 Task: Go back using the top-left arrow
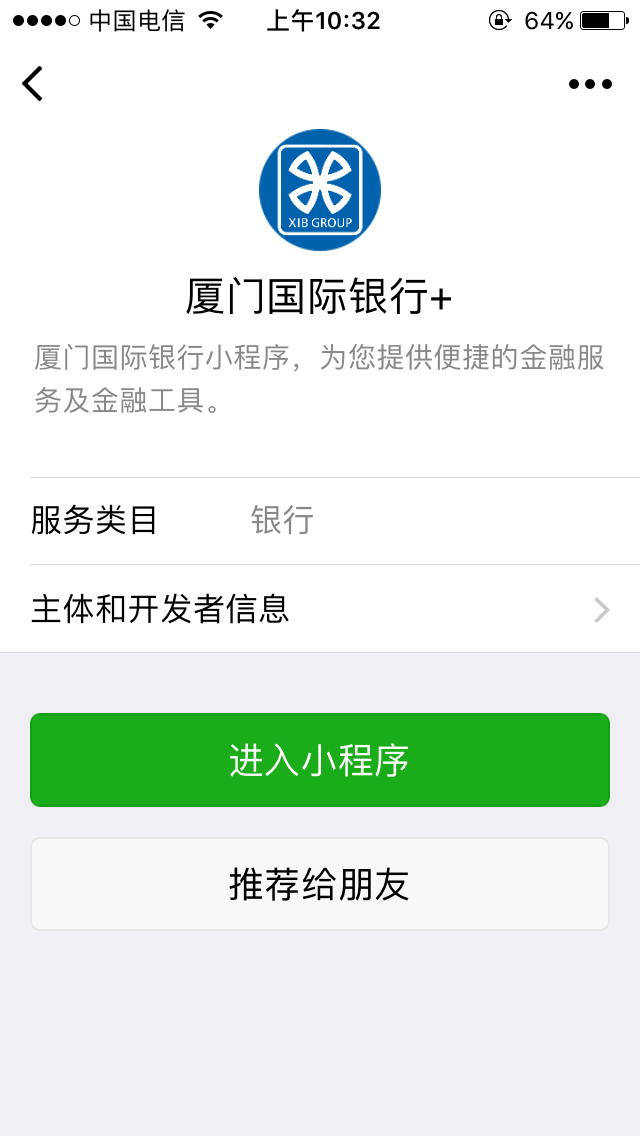point(33,84)
